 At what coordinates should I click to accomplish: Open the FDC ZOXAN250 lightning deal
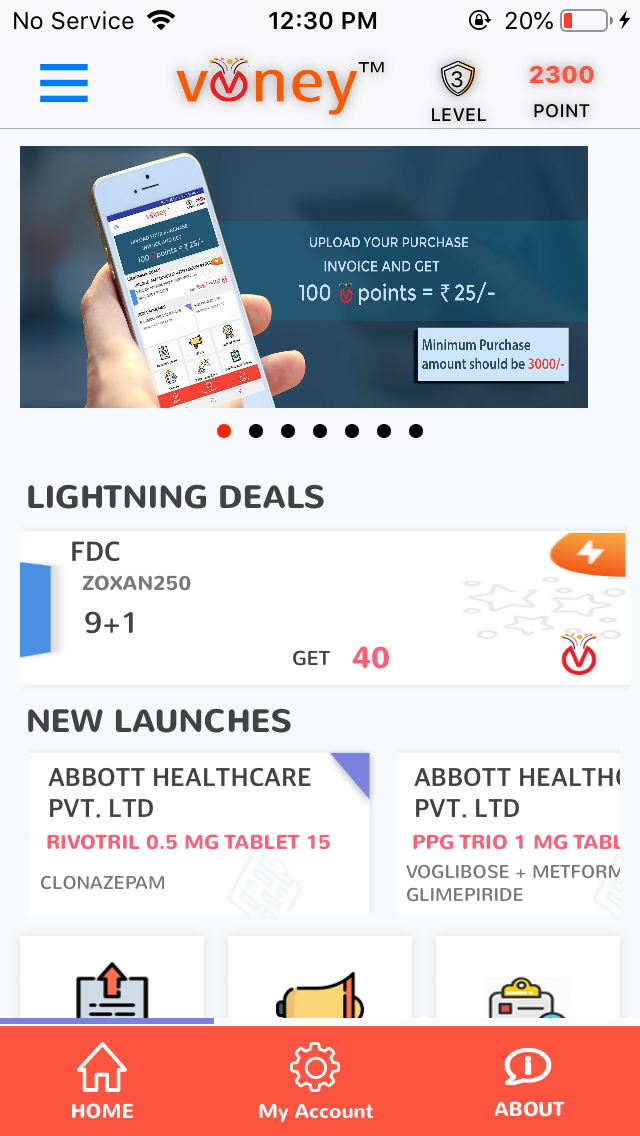coord(324,608)
